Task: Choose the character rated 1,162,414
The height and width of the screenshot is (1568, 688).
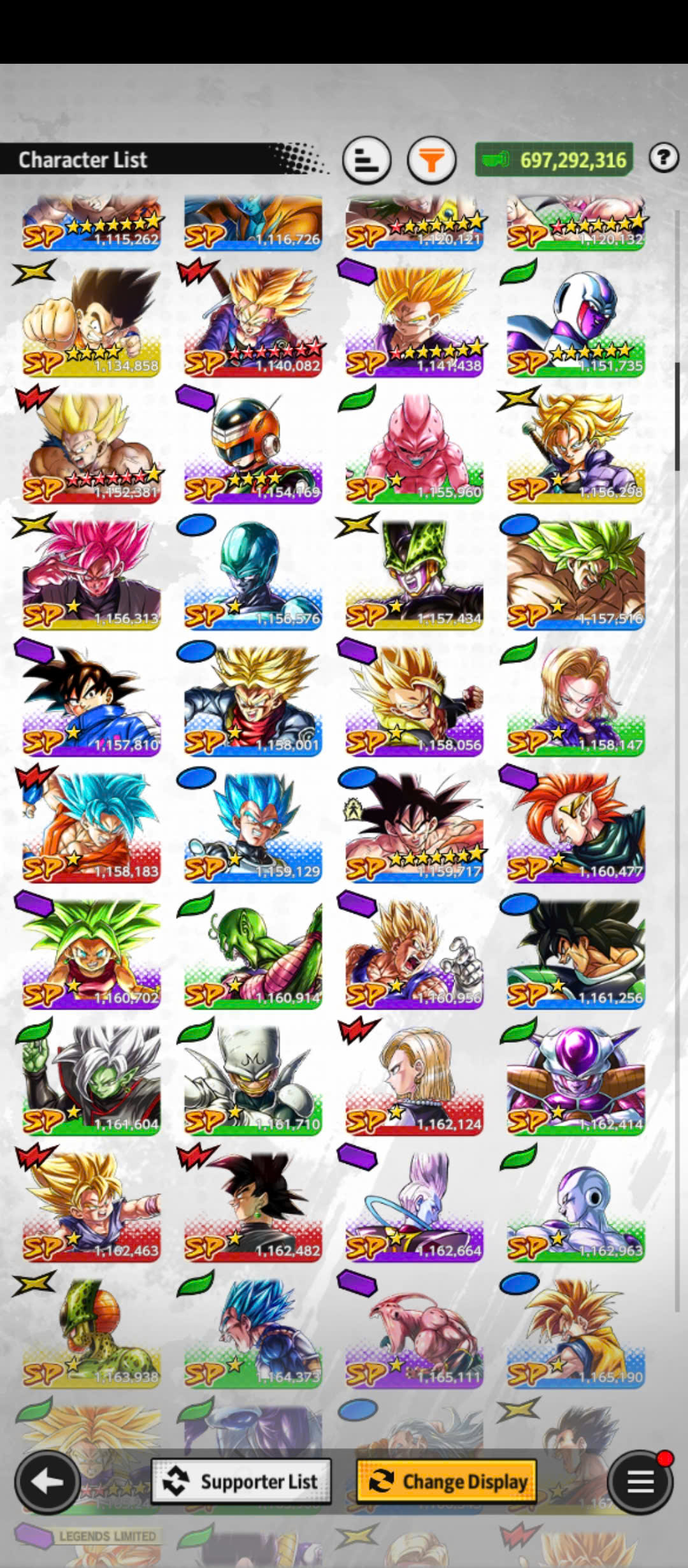Action: [x=576, y=1079]
